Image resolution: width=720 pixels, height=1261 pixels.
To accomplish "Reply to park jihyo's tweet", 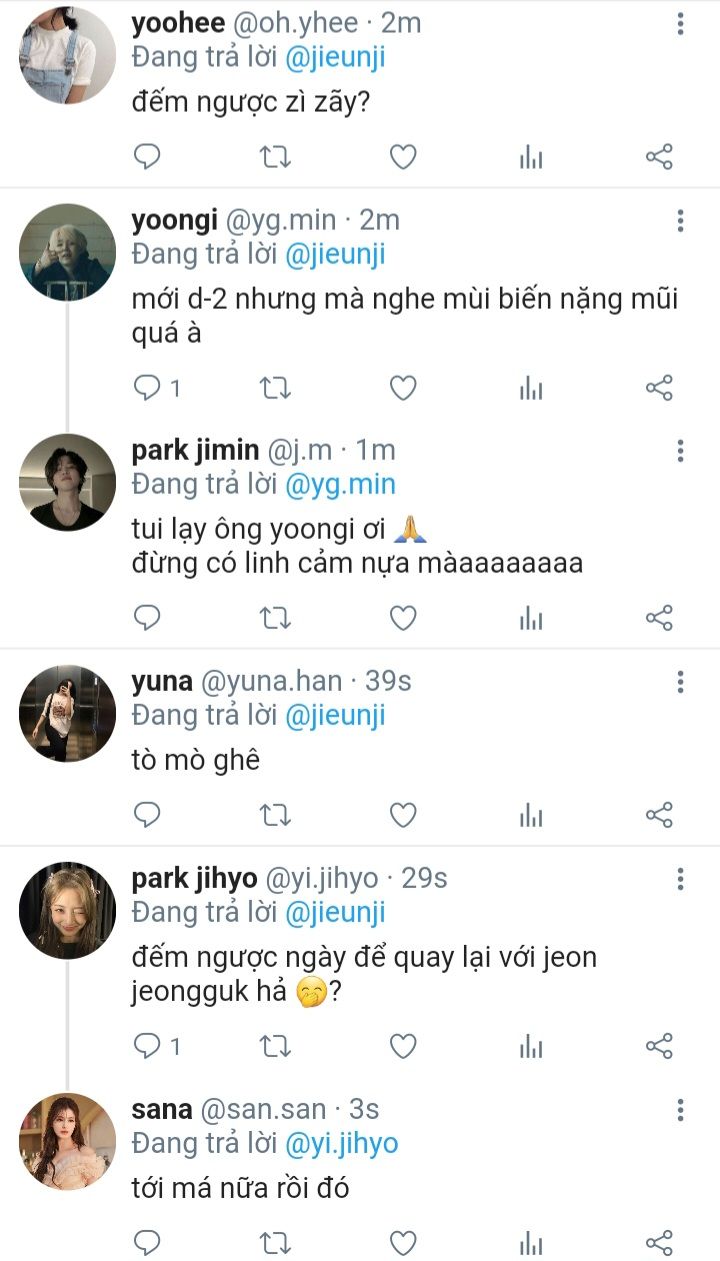I will click(x=147, y=1046).
